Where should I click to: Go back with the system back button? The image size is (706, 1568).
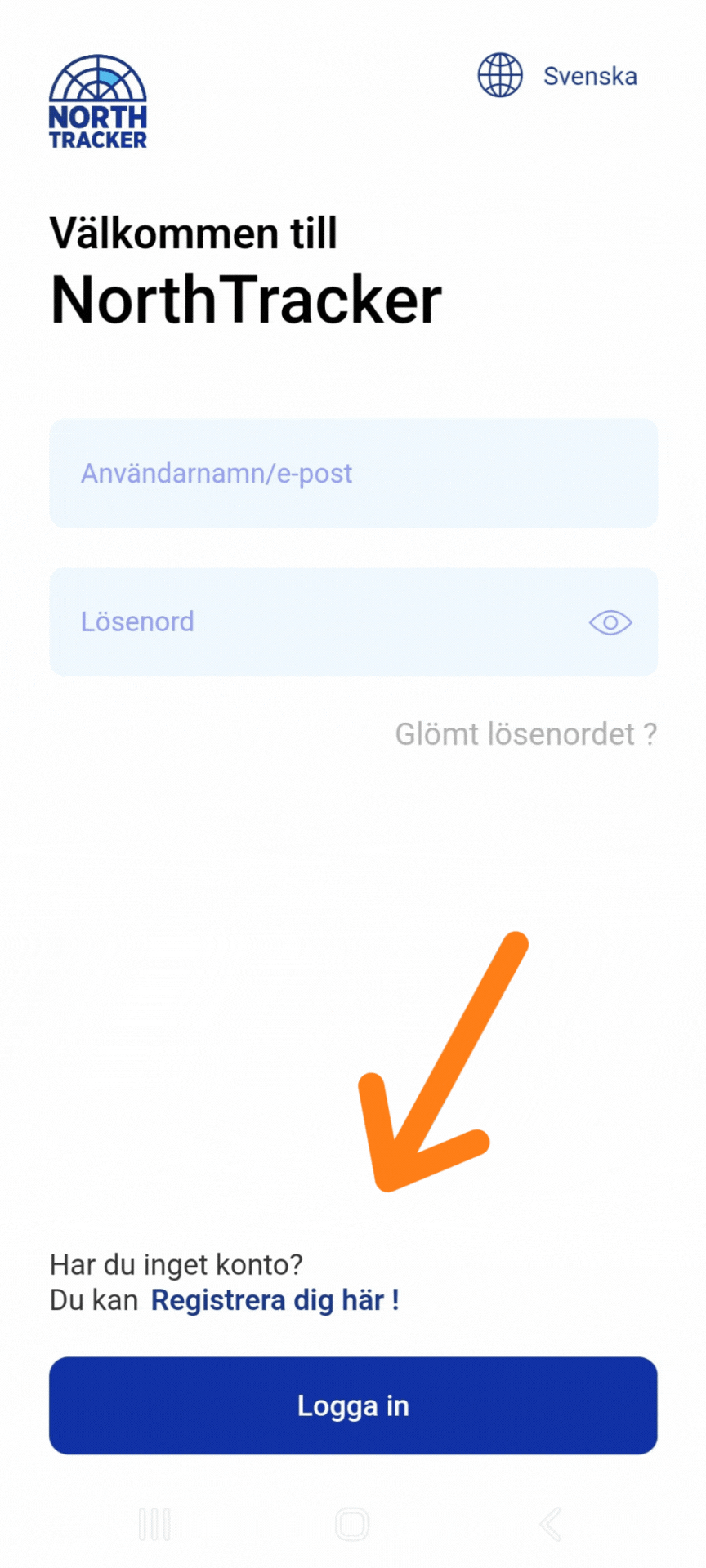[551, 1524]
